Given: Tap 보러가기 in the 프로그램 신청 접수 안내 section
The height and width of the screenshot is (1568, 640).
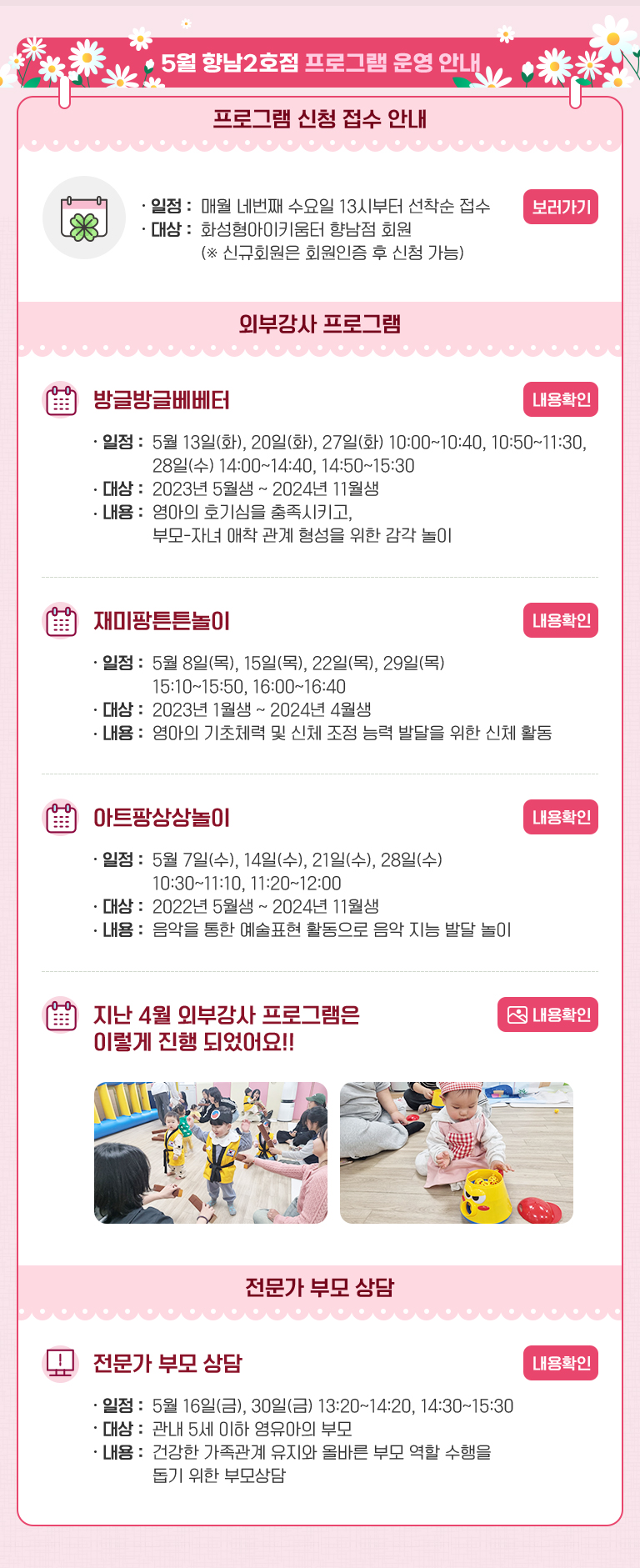Looking at the screenshot, I should click(561, 207).
